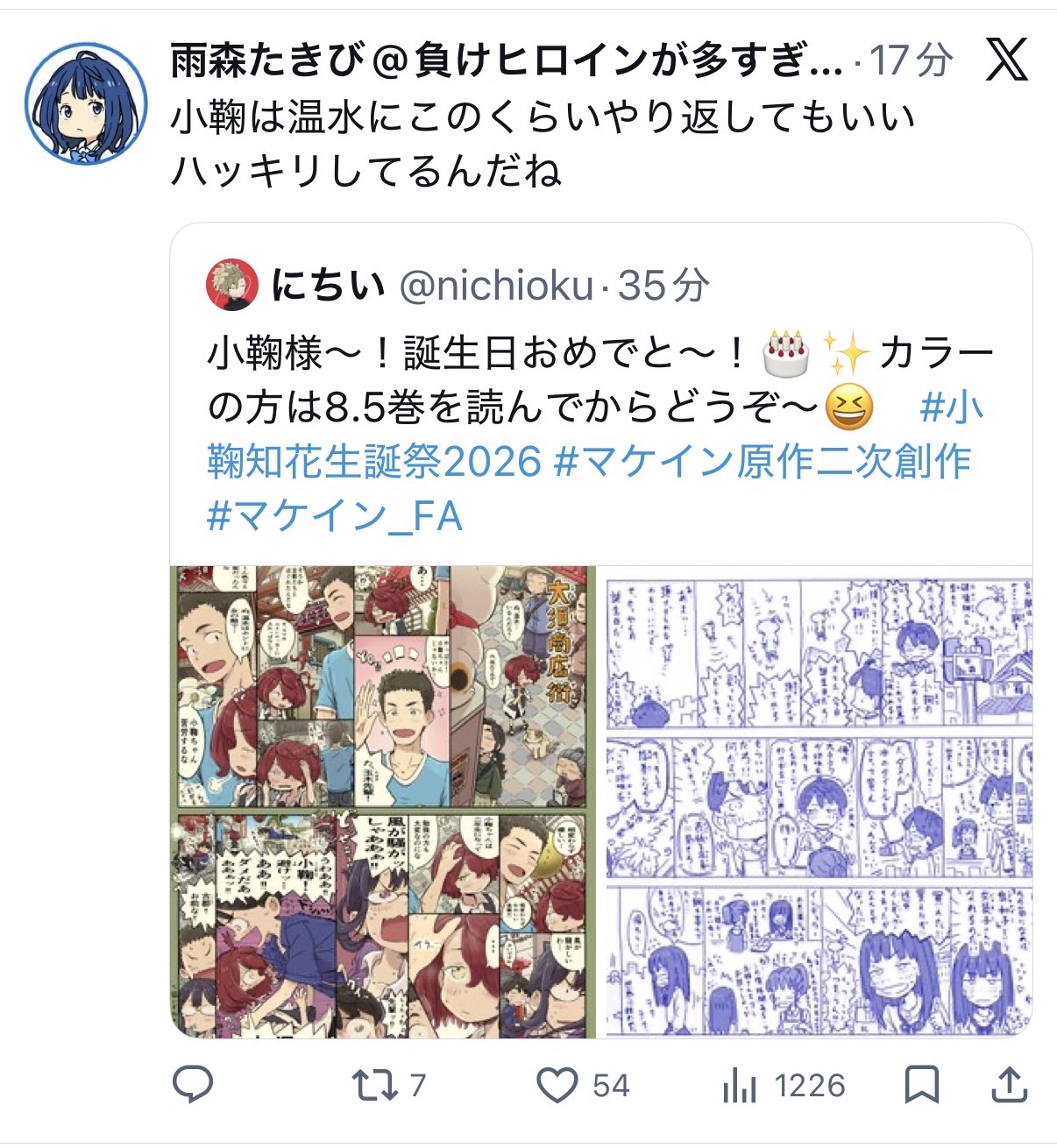Open hashtag #マケイン_FA
This screenshot has width=1057, height=1148.
(335, 516)
